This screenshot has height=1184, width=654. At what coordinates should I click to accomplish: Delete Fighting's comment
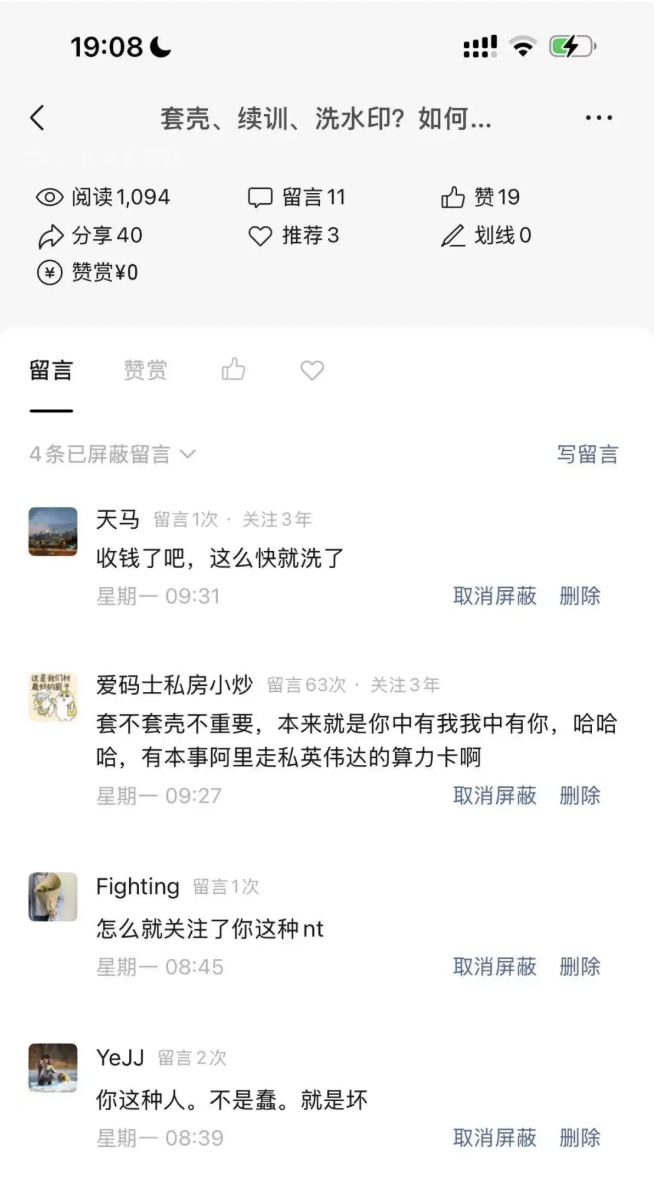tap(580, 966)
